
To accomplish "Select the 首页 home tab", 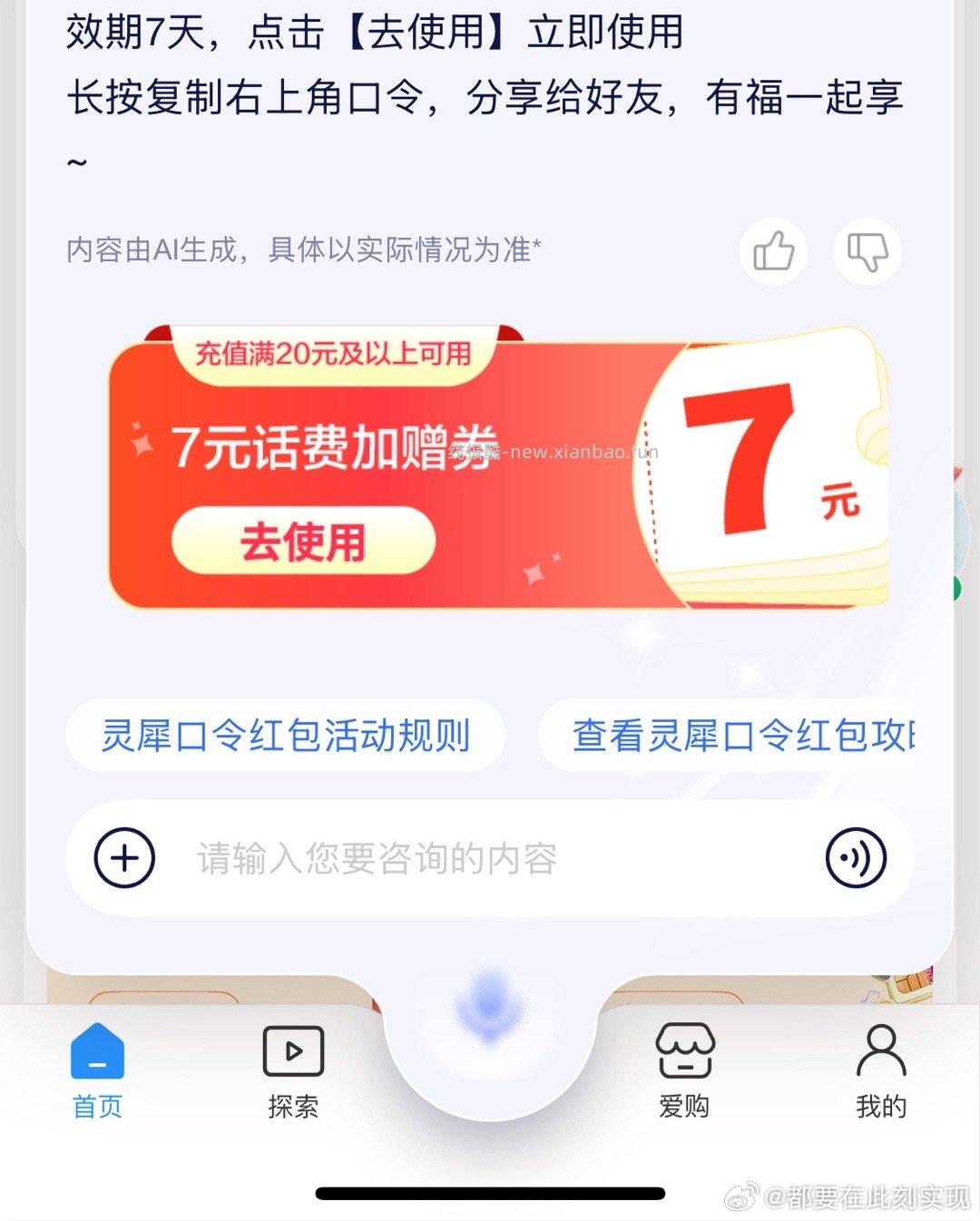I will click(96, 1070).
